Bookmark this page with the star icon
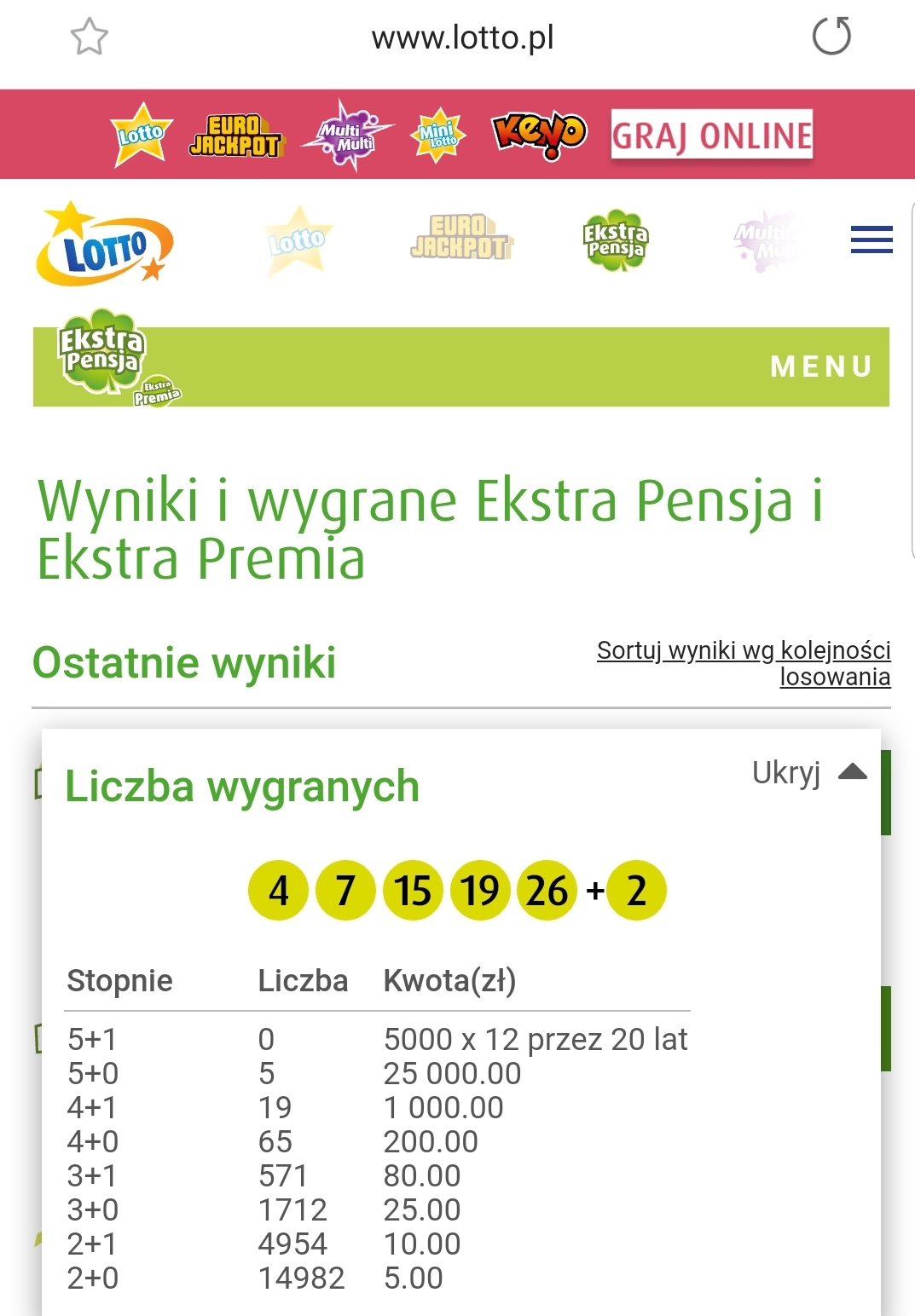This screenshot has width=915, height=1316. [x=89, y=38]
